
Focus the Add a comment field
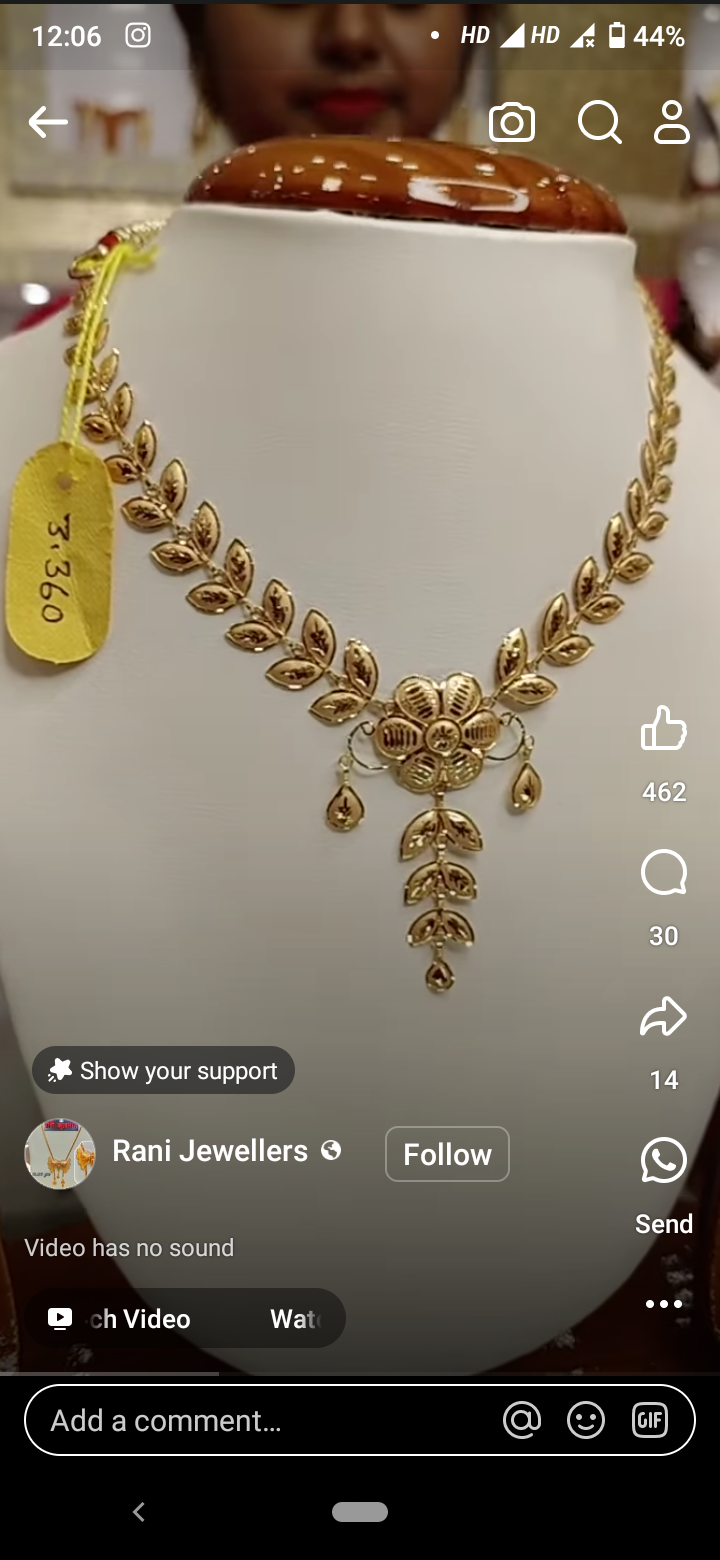[x=260, y=1420]
